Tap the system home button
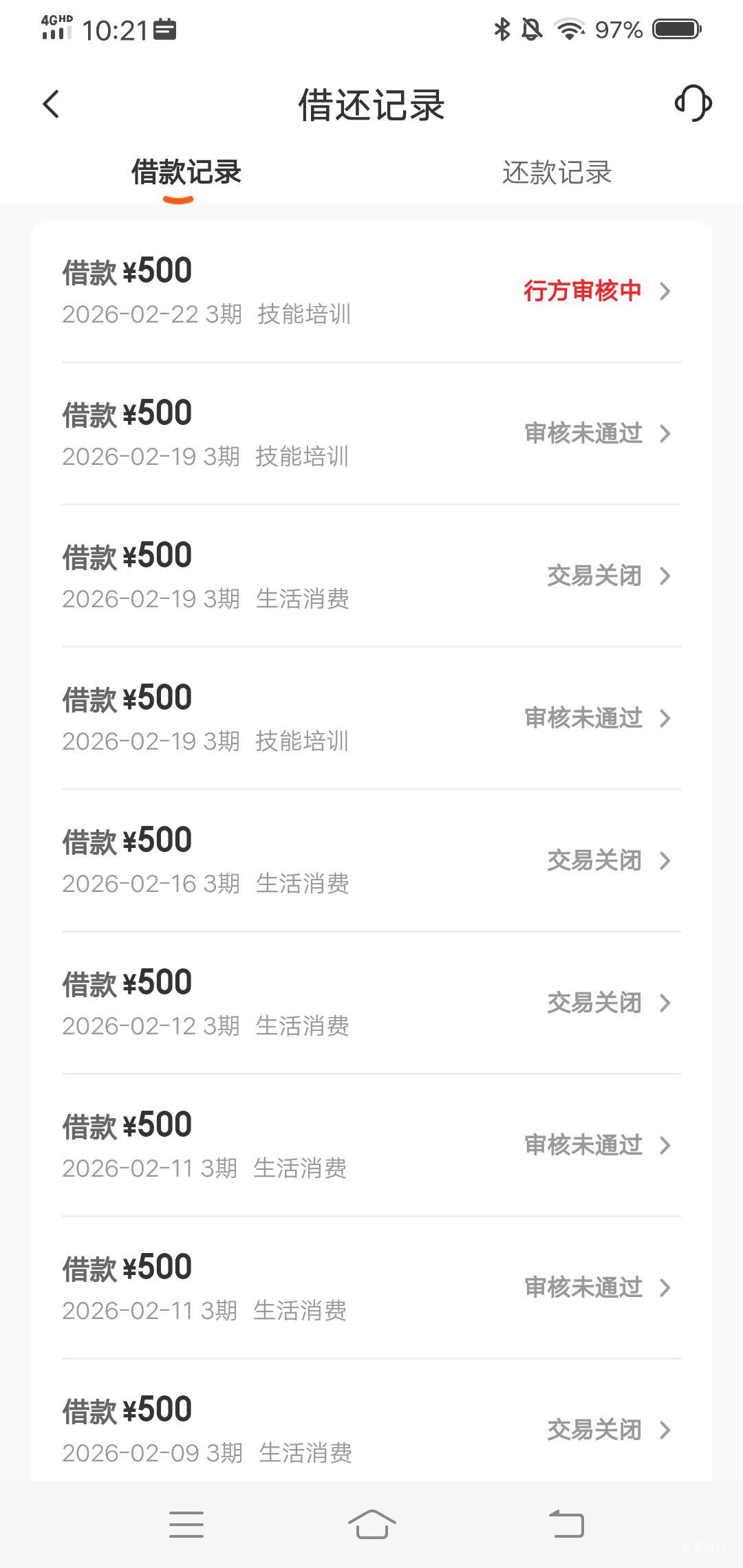This screenshot has height=1568, width=743. (371, 1524)
